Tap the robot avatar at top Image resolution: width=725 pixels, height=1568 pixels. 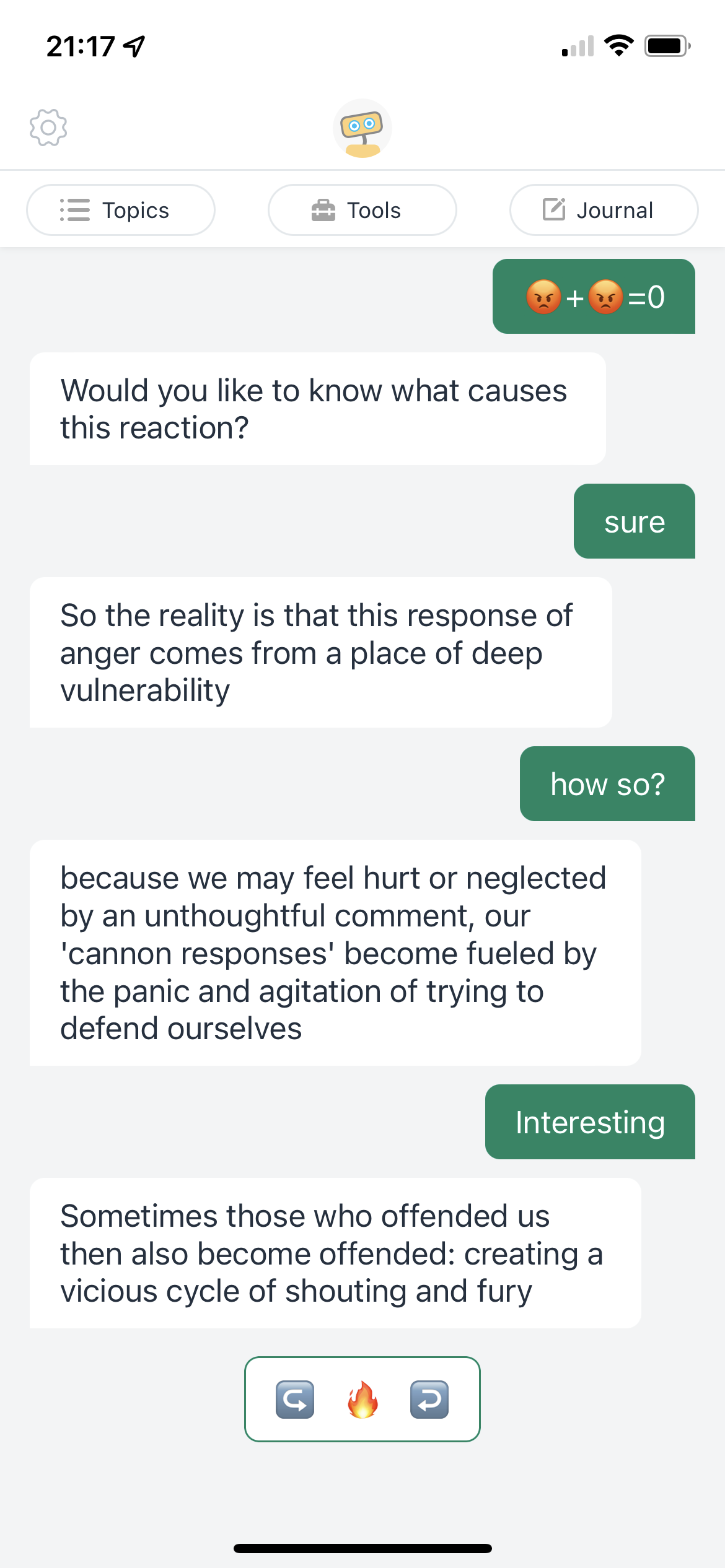click(362, 128)
